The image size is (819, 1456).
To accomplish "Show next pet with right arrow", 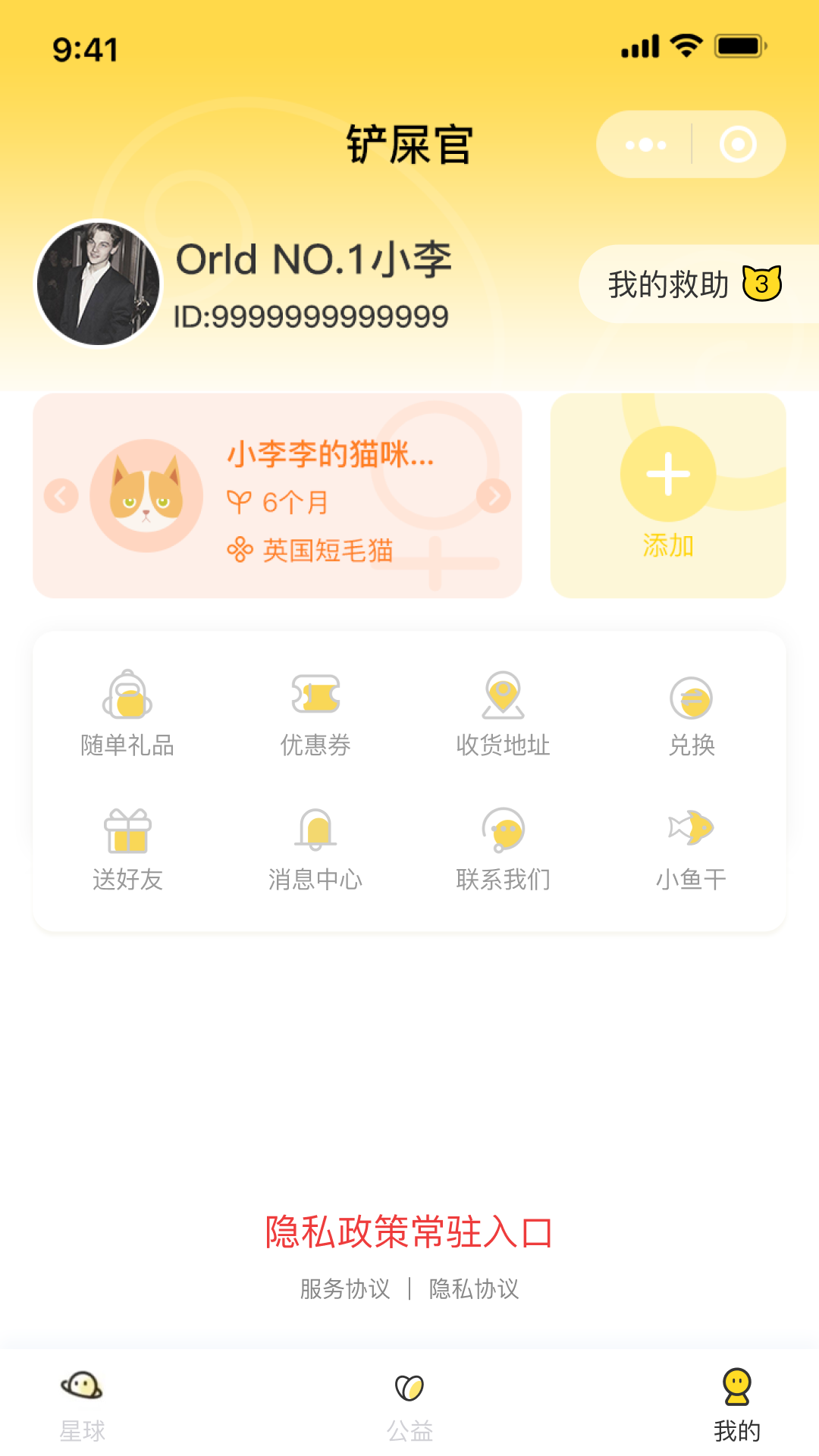I will coord(494,497).
